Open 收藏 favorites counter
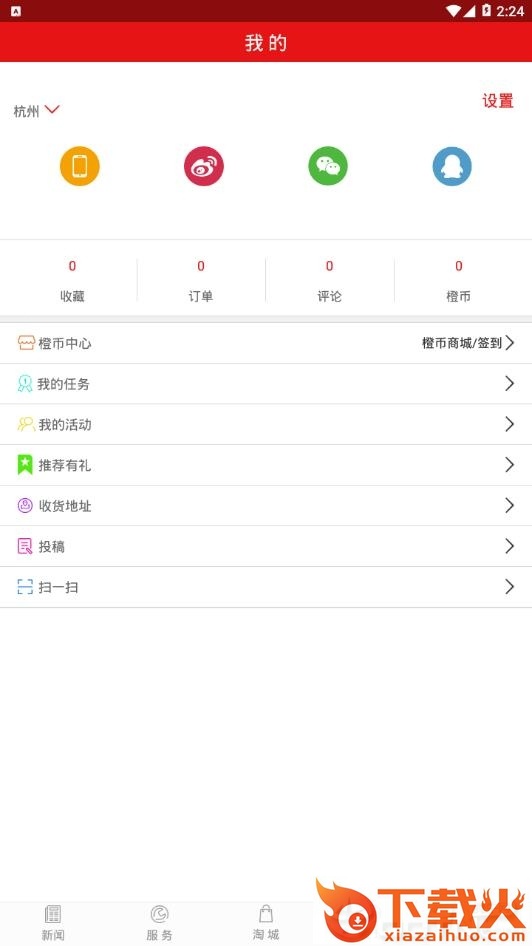 click(x=72, y=281)
